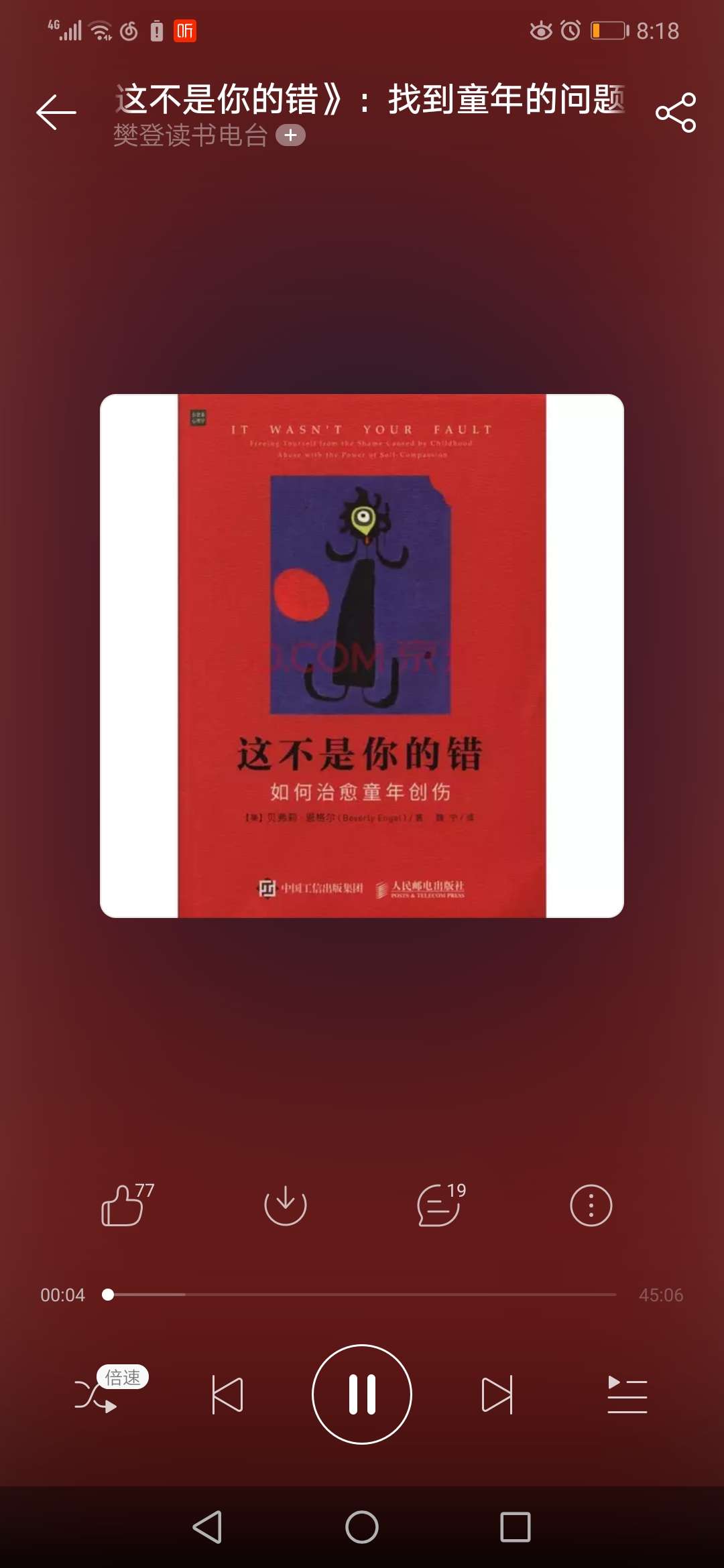Open the more options menu
This screenshot has width=724, height=1568.
pos(591,1205)
